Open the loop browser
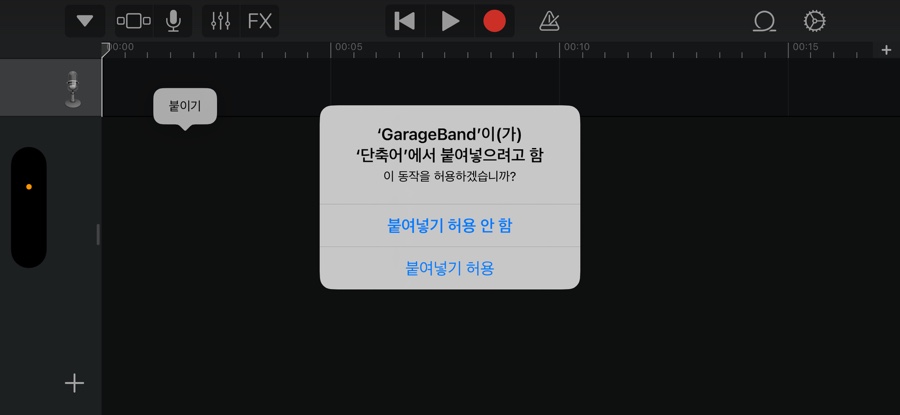Viewport: 900px width, 415px height. pos(764,21)
